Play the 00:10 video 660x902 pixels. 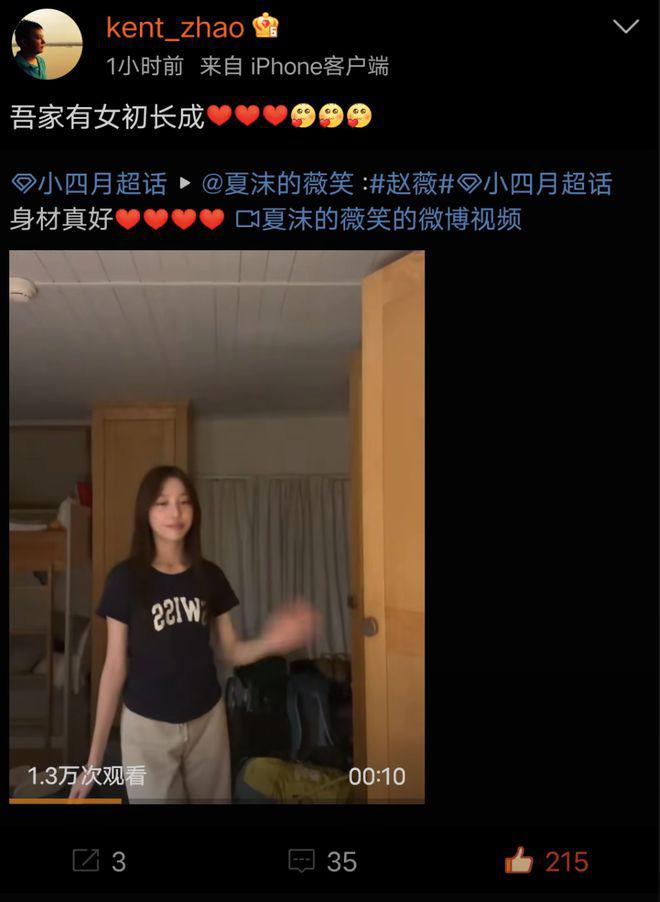tap(217, 527)
